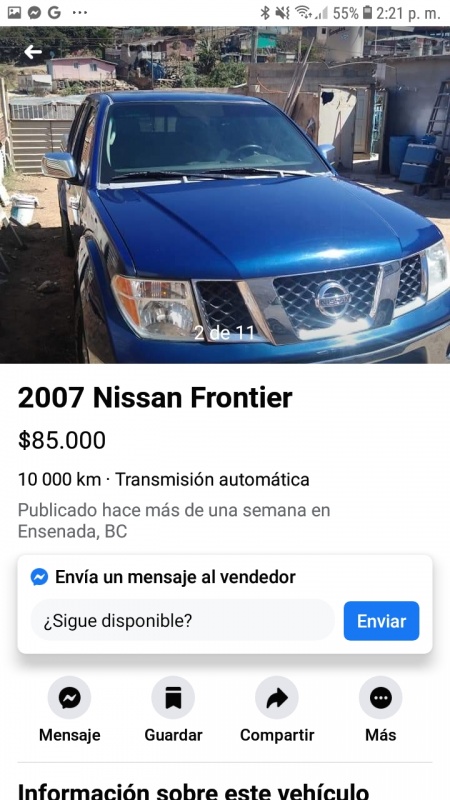This screenshot has height=800, width=450.
Task: Go back using the arrow over the photo
Action: tap(33, 52)
